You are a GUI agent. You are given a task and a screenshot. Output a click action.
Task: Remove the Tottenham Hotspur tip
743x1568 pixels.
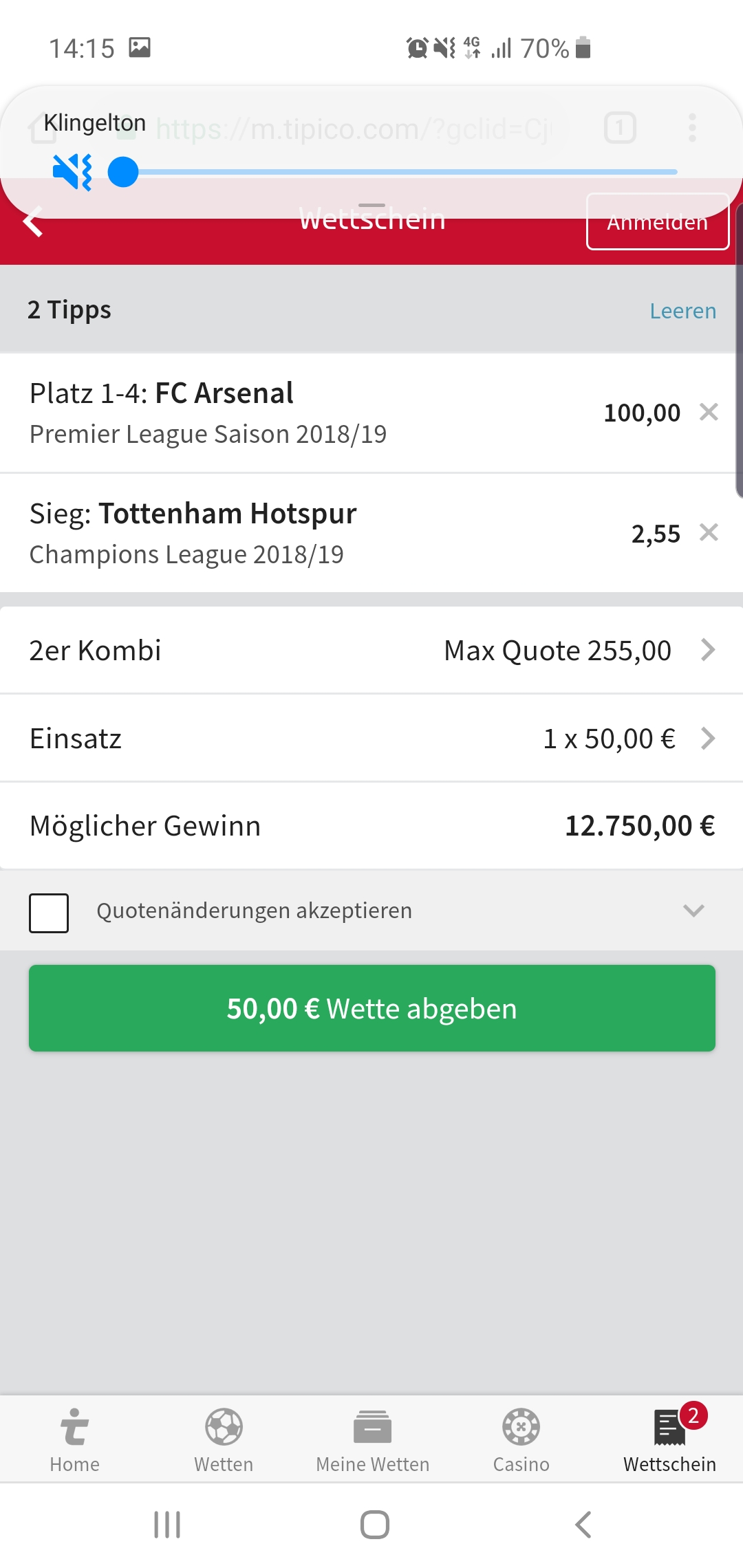click(709, 532)
